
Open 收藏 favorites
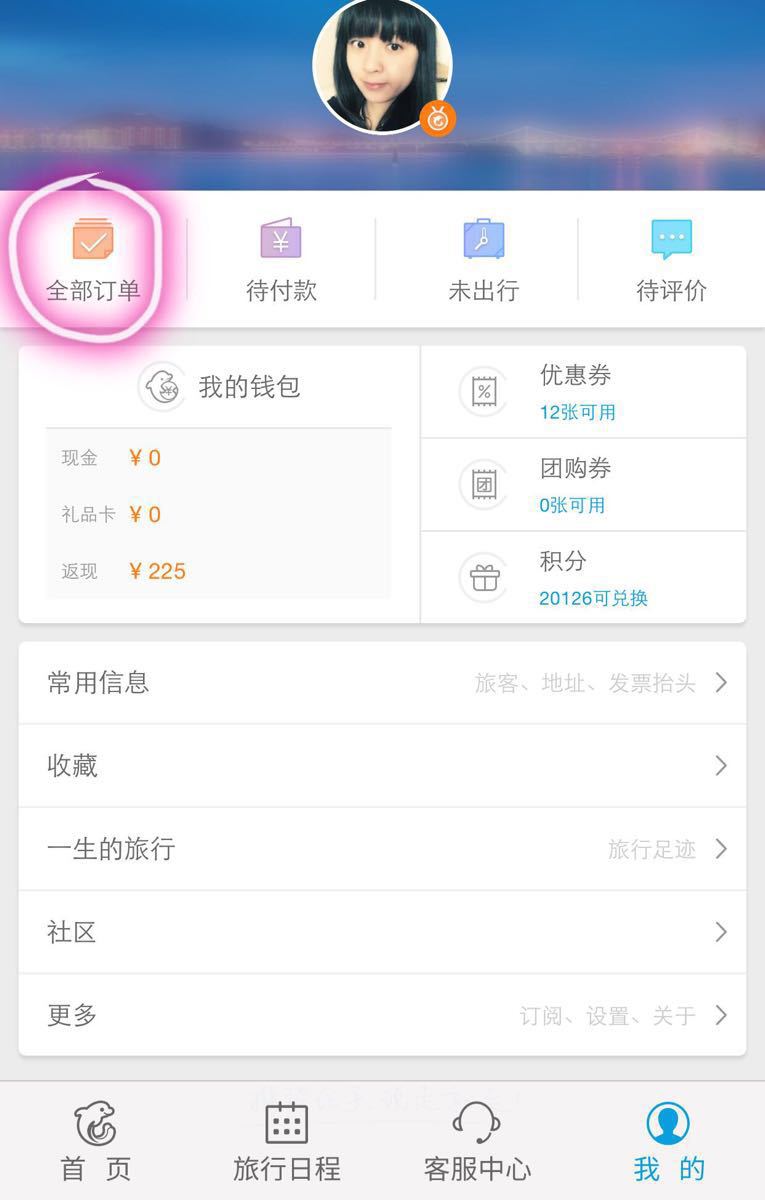[382, 766]
